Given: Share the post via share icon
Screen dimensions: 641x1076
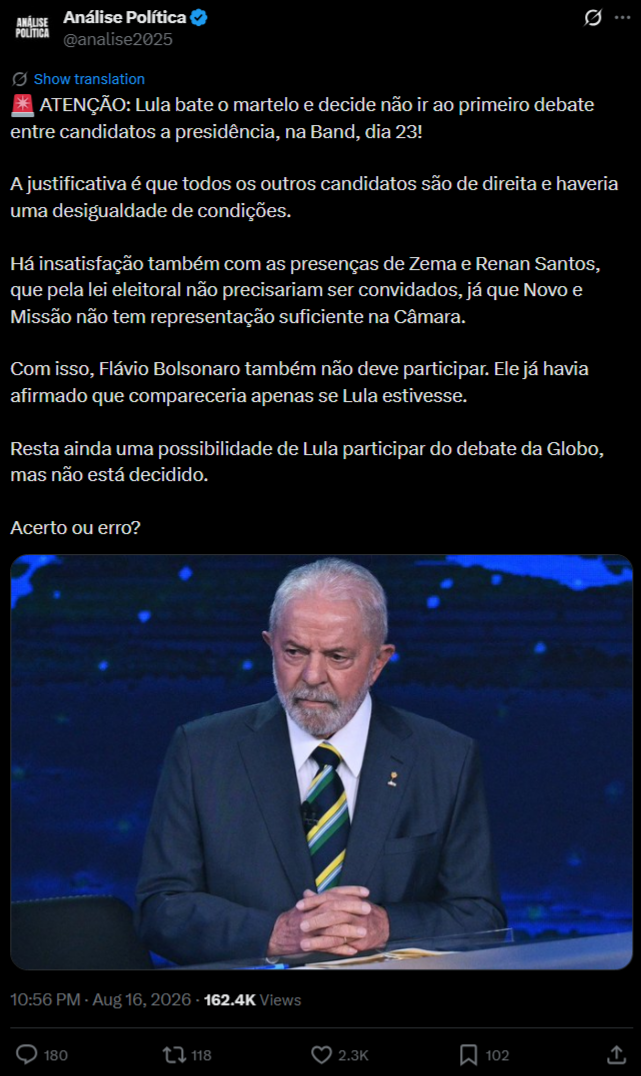Looking at the screenshot, I should pyautogui.click(x=616, y=1054).
